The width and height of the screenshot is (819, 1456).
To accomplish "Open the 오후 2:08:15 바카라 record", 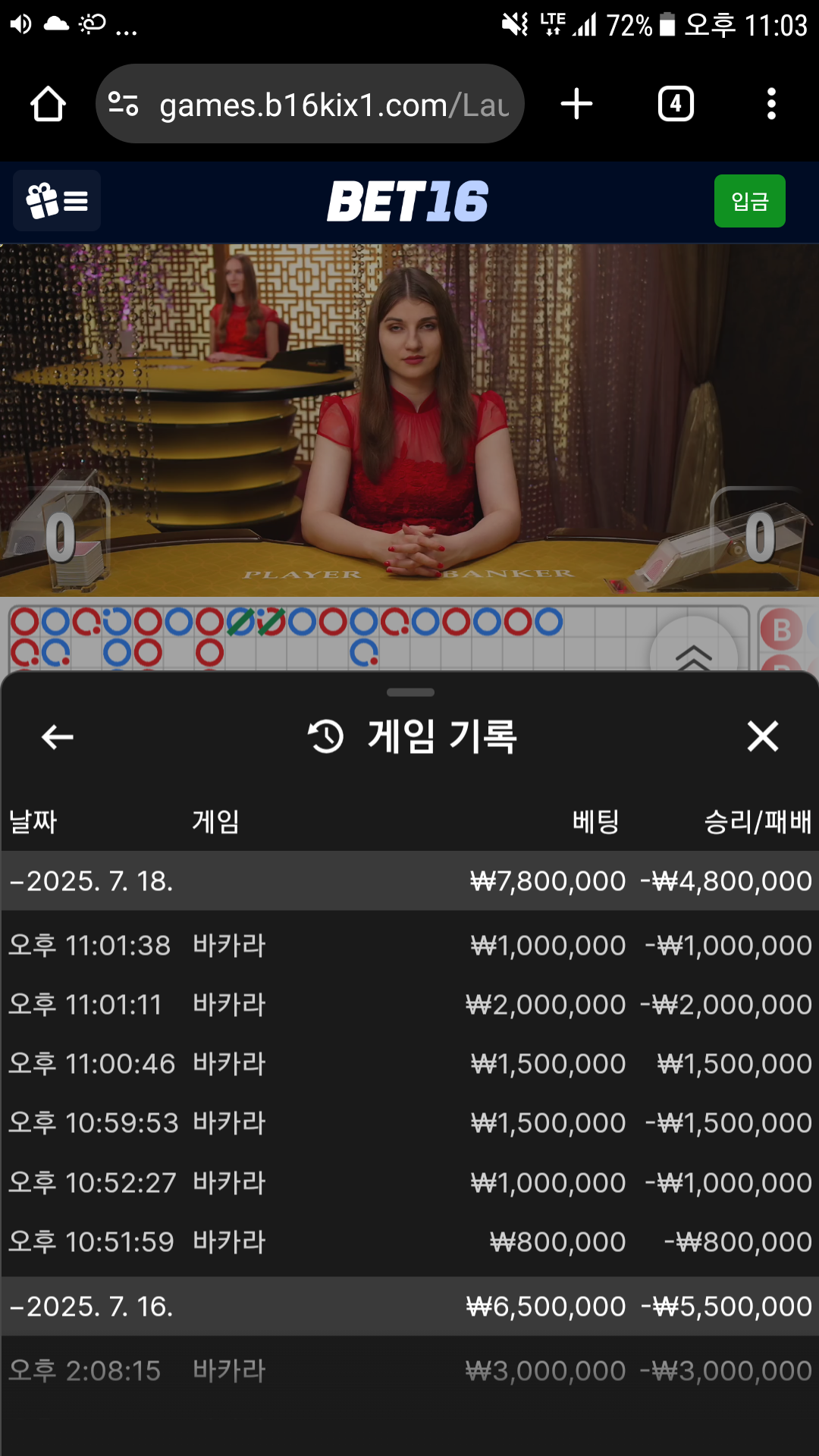I will coord(409,1371).
